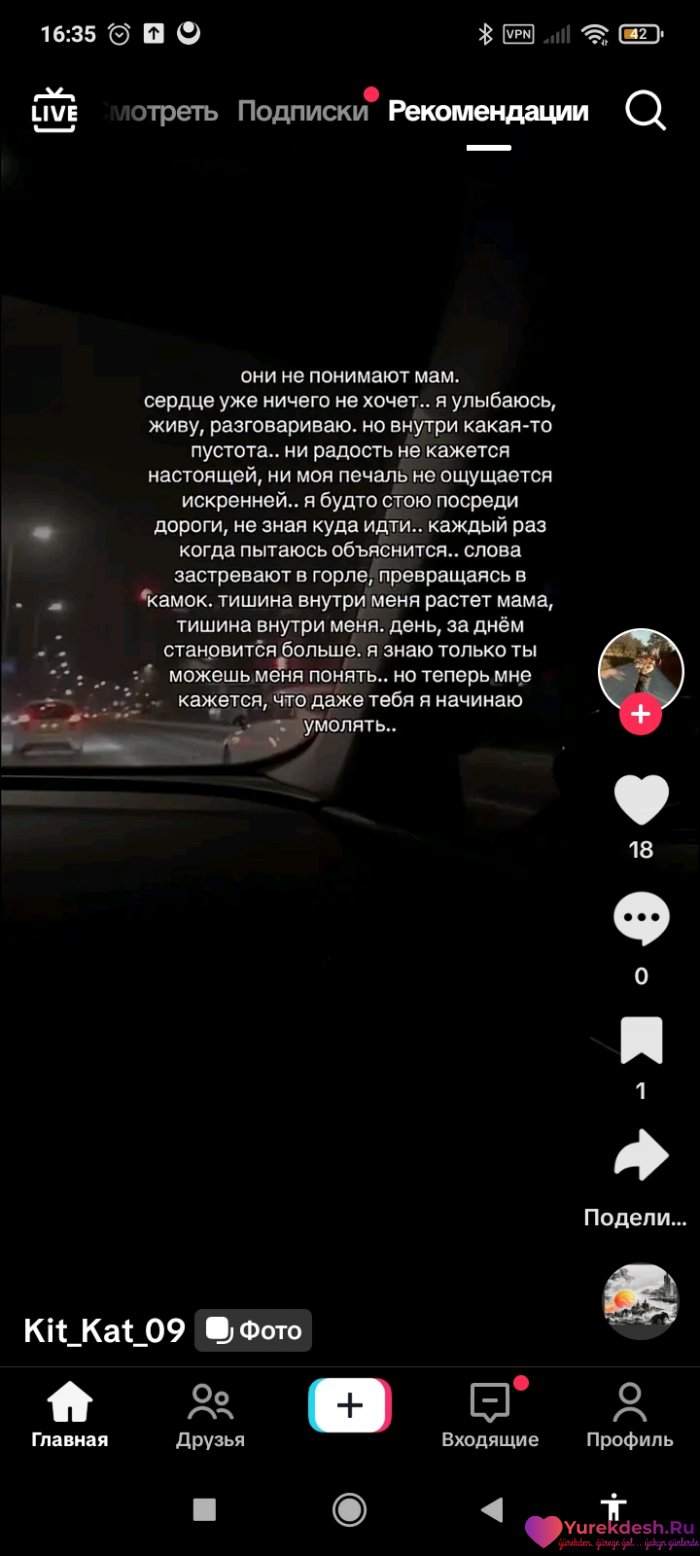Switch to the Подписки tab
This screenshot has height=1556, width=700.
[x=302, y=111]
